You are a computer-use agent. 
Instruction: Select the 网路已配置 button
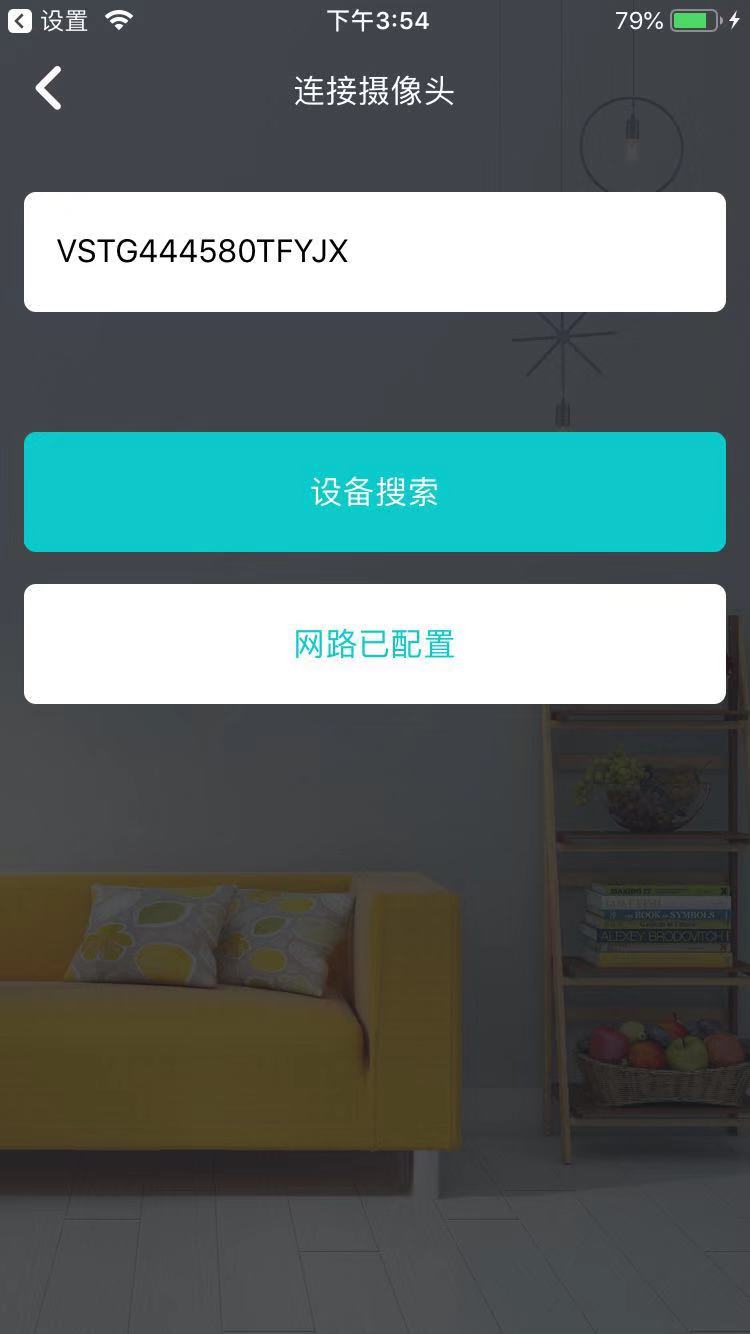pyautogui.click(x=374, y=644)
